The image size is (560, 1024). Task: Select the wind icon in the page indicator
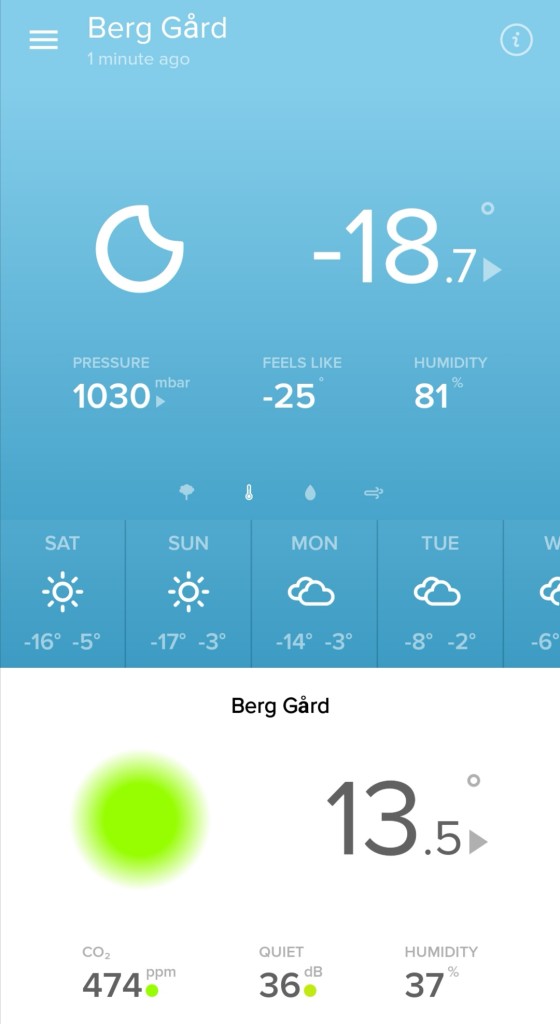click(x=373, y=493)
